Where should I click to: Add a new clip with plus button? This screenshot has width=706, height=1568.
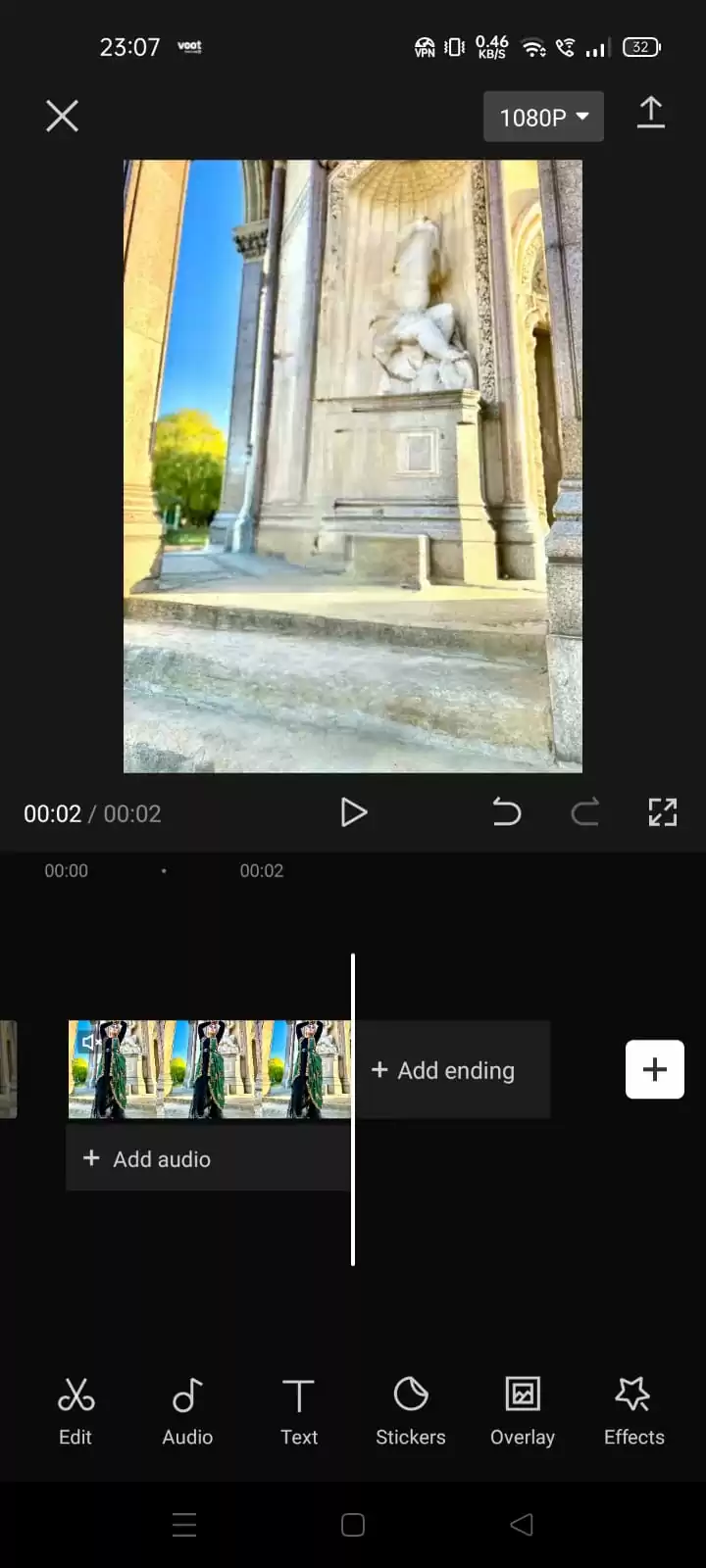(x=654, y=1069)
